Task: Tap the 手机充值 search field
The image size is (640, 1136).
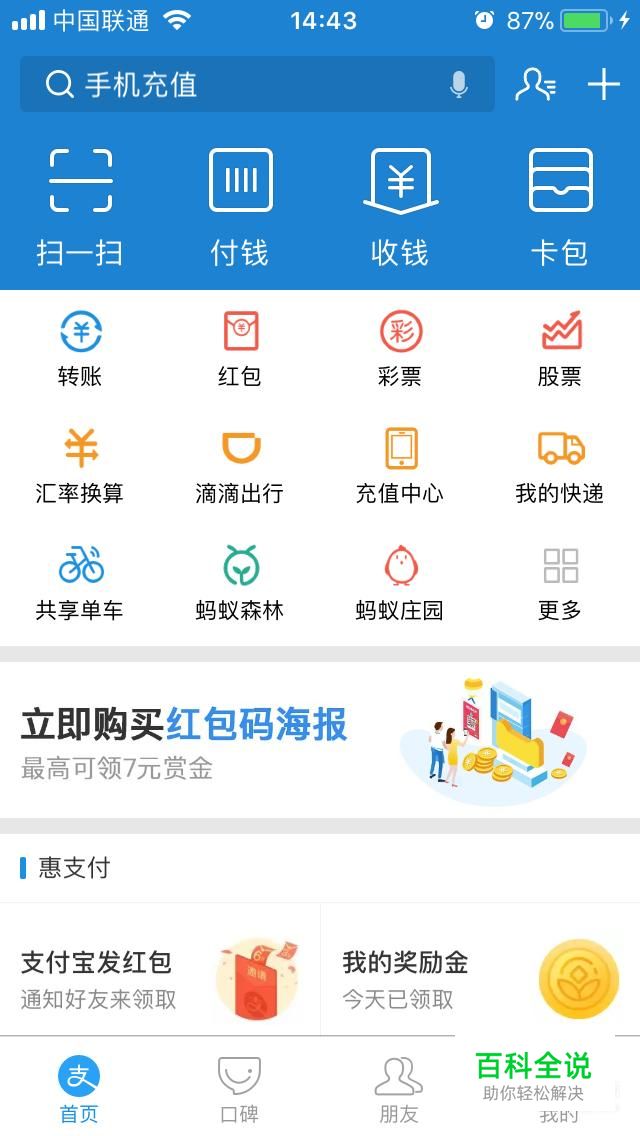Action: 240,85
